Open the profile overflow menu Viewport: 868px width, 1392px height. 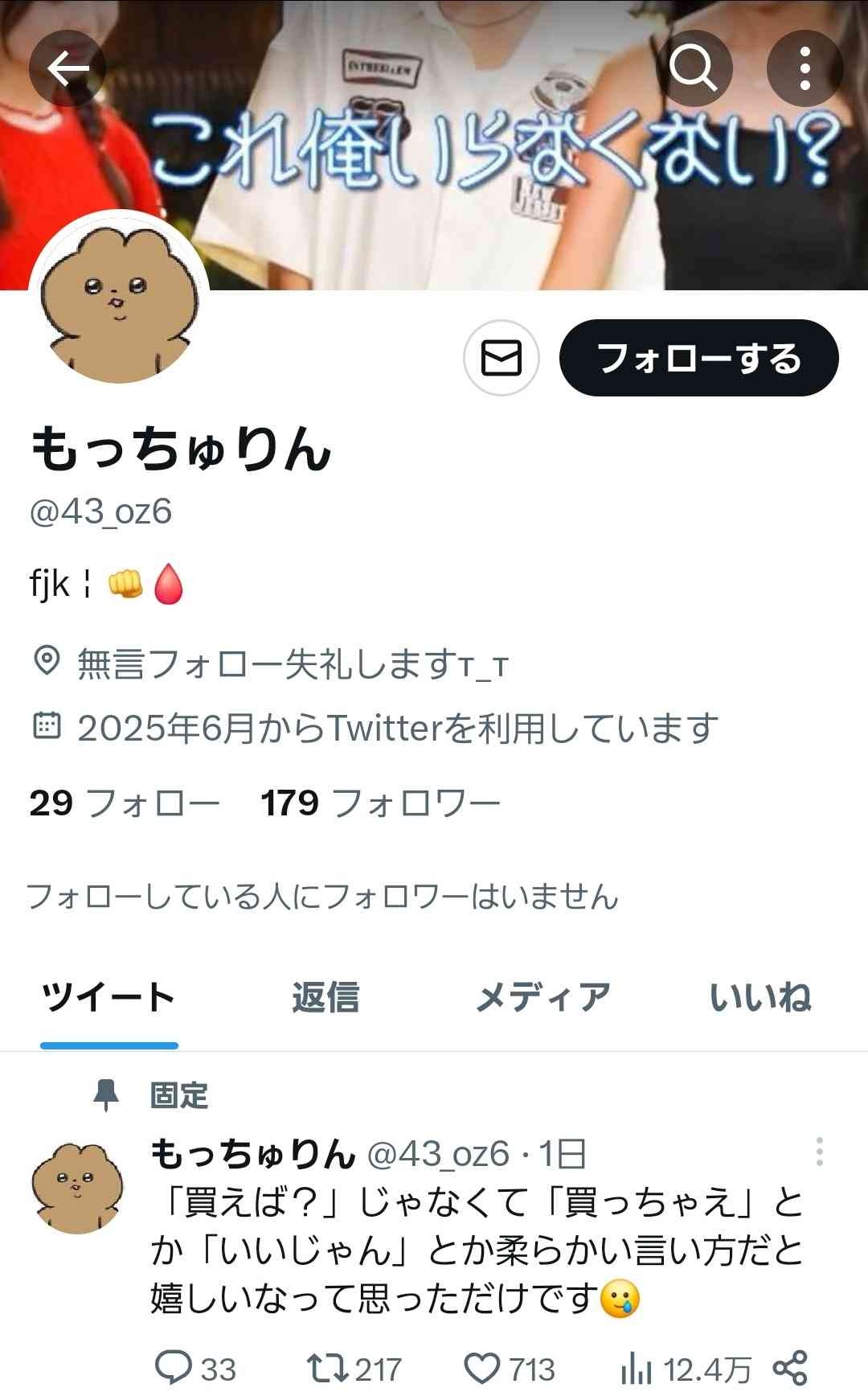pyautogui.click(x=805, y=68)
